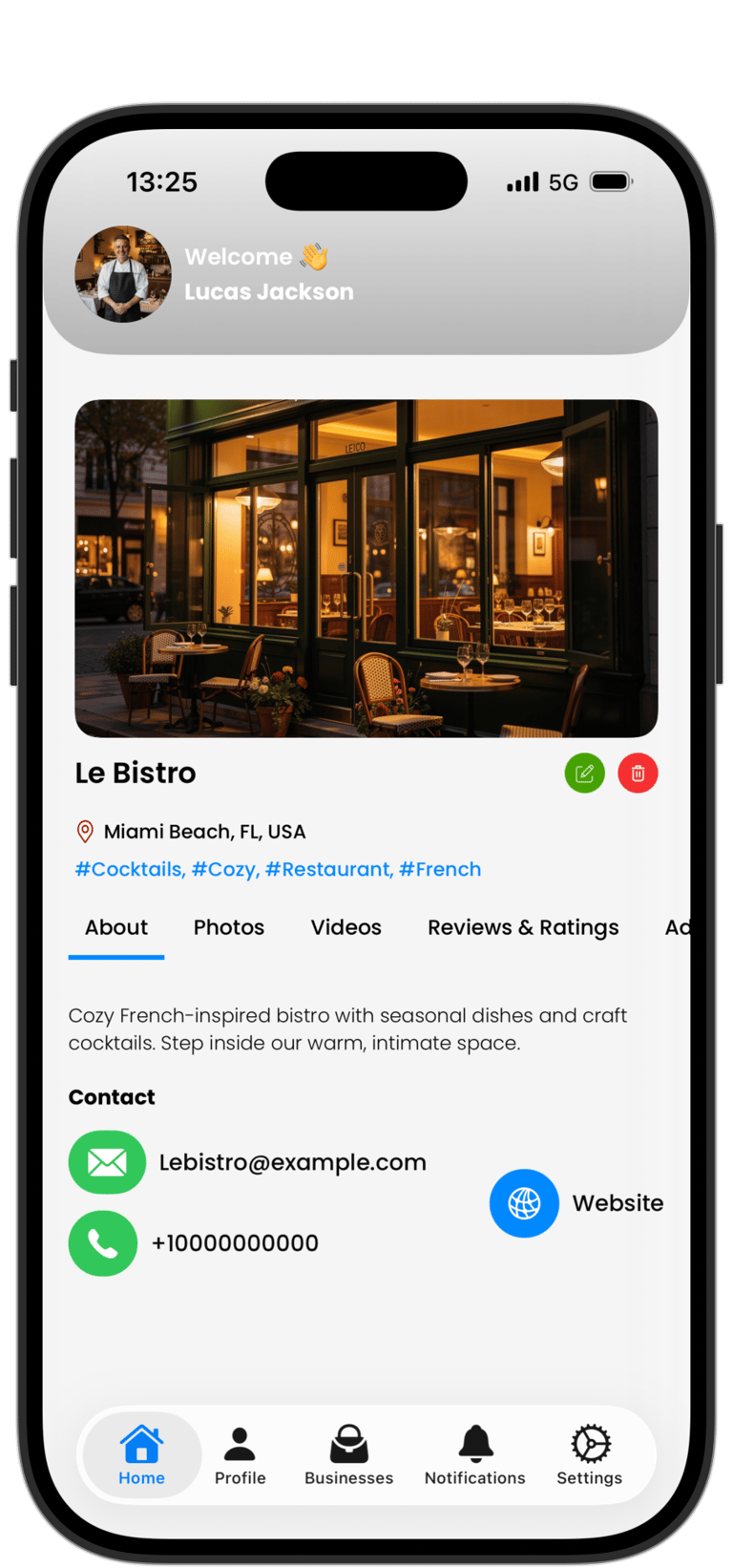
Task: View the Reviews & Ratings tab
Action: (x=523, y=927)
